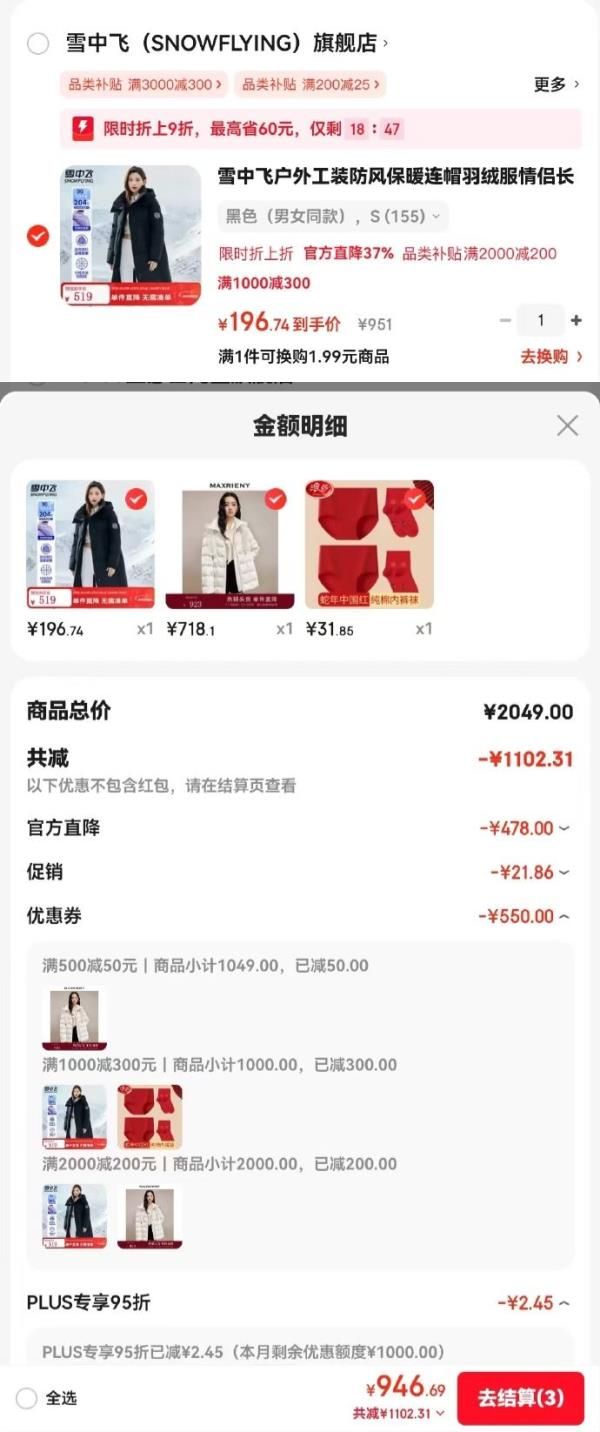Image resolution: width=600 pixels, height=1432 pixels.
Task: Decrease the jacket quantity with minus
Action: (x=506, y=321)
